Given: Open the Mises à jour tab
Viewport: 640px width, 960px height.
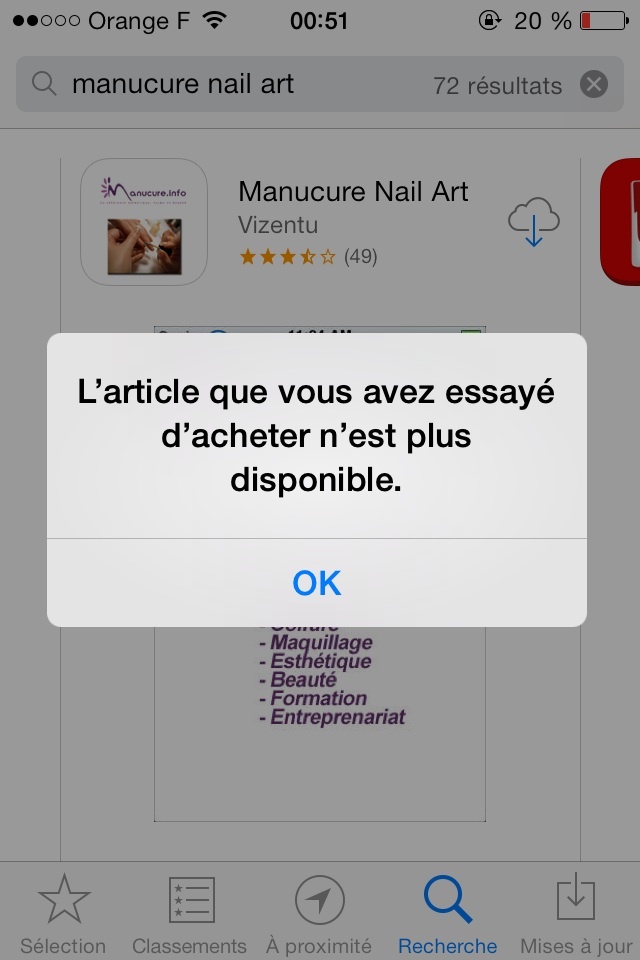Looking at the screenshot, I should 575,914.
